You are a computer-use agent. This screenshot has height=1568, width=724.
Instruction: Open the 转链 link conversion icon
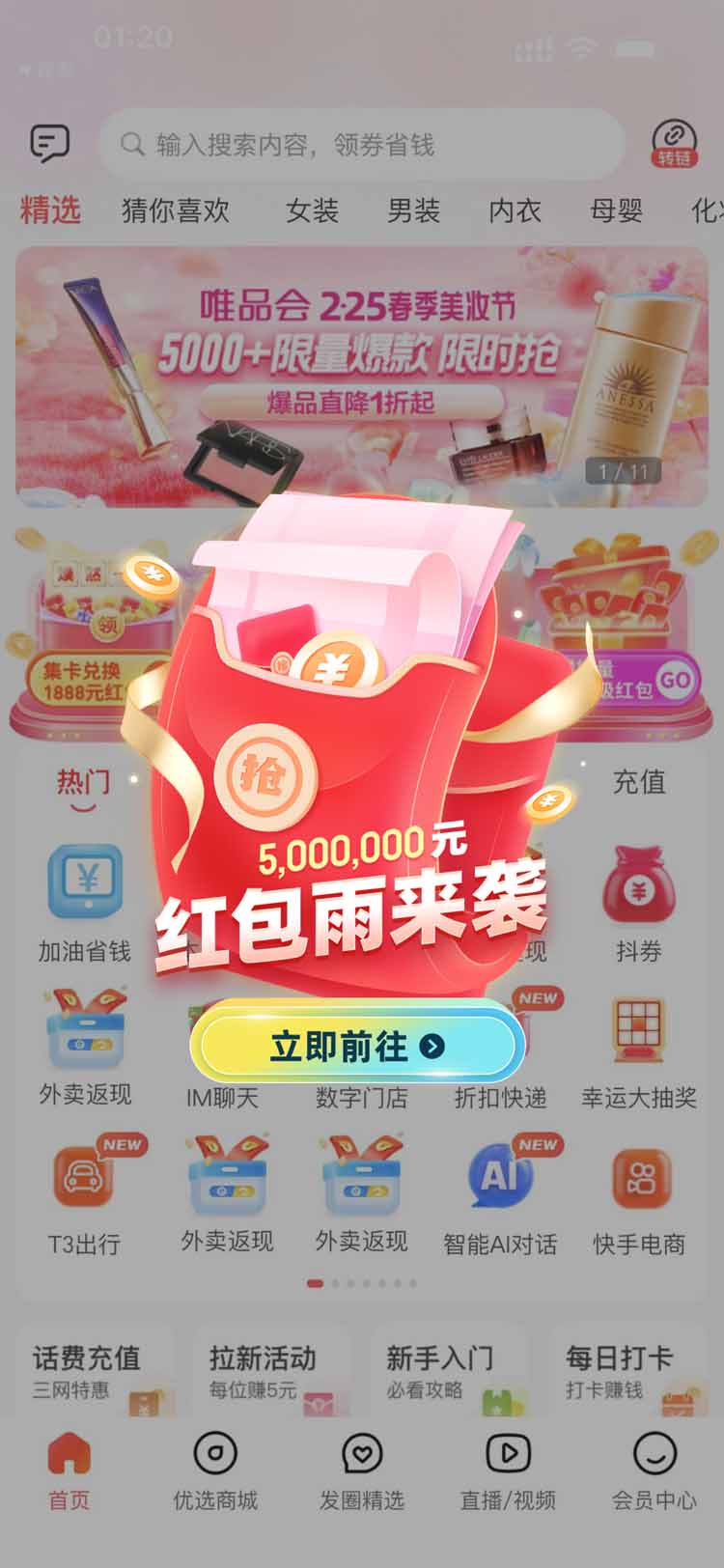click(x=675, y=143)
